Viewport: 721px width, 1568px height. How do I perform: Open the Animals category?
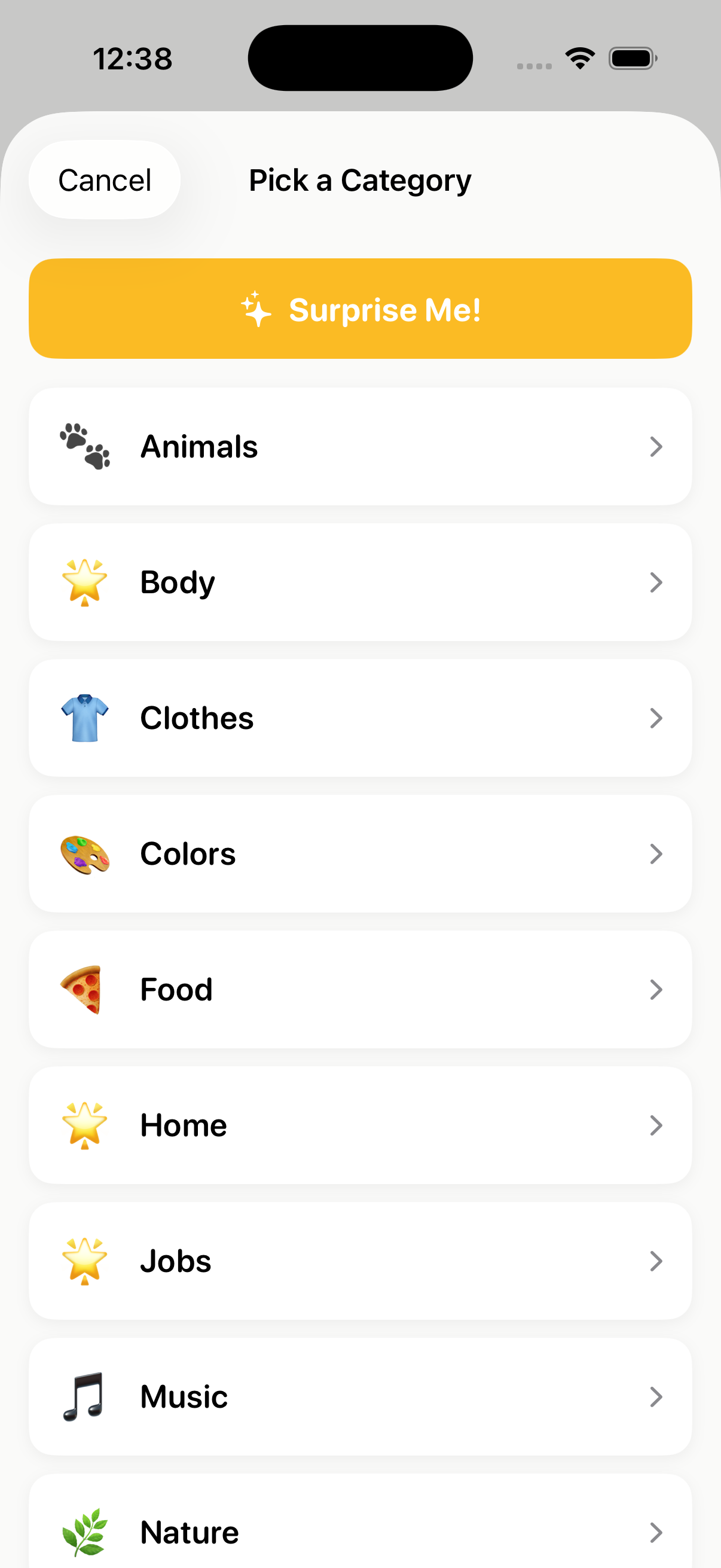click(x=360, y=446)
